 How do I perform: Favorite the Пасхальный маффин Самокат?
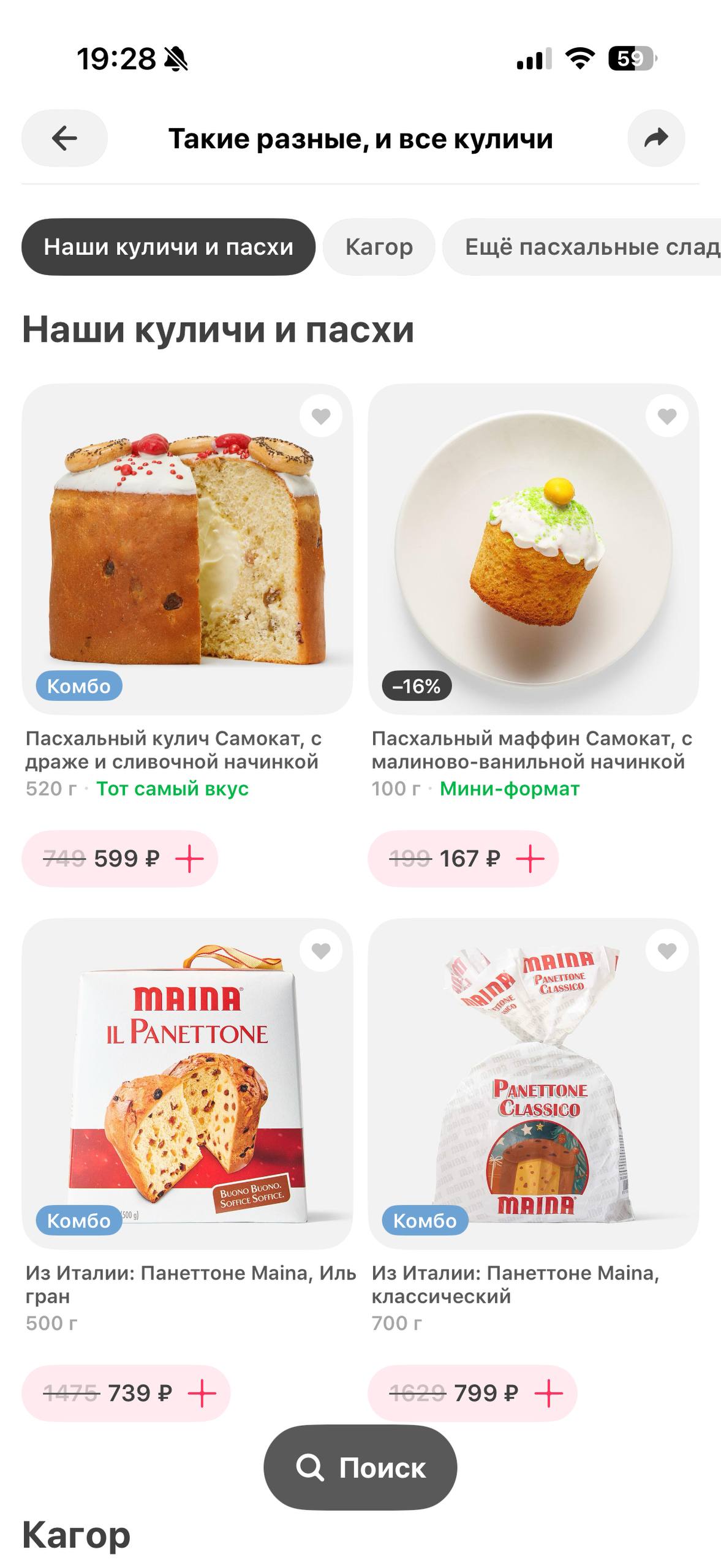pyautogui.click(x=667, y=416)
